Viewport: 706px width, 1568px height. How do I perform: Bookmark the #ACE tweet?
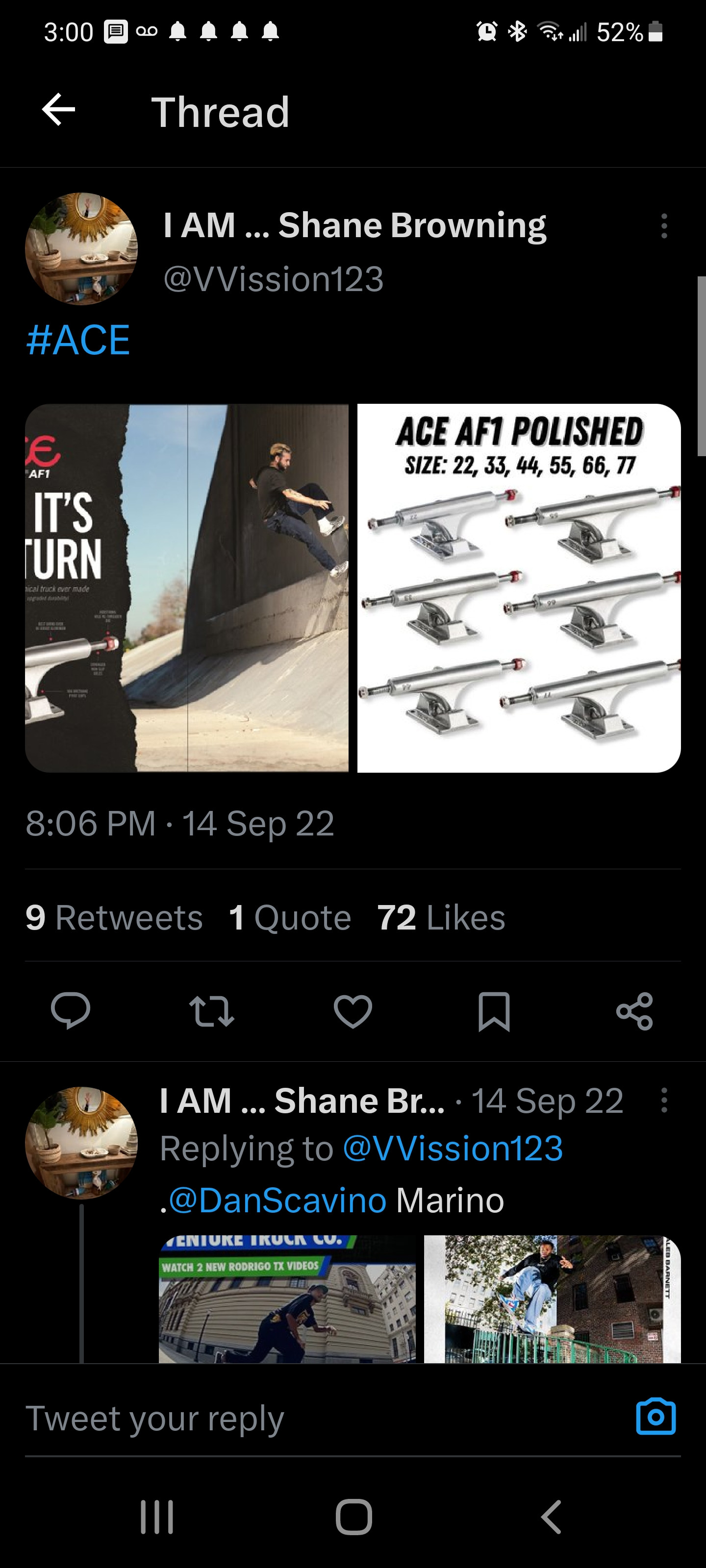pos(494,1010)
